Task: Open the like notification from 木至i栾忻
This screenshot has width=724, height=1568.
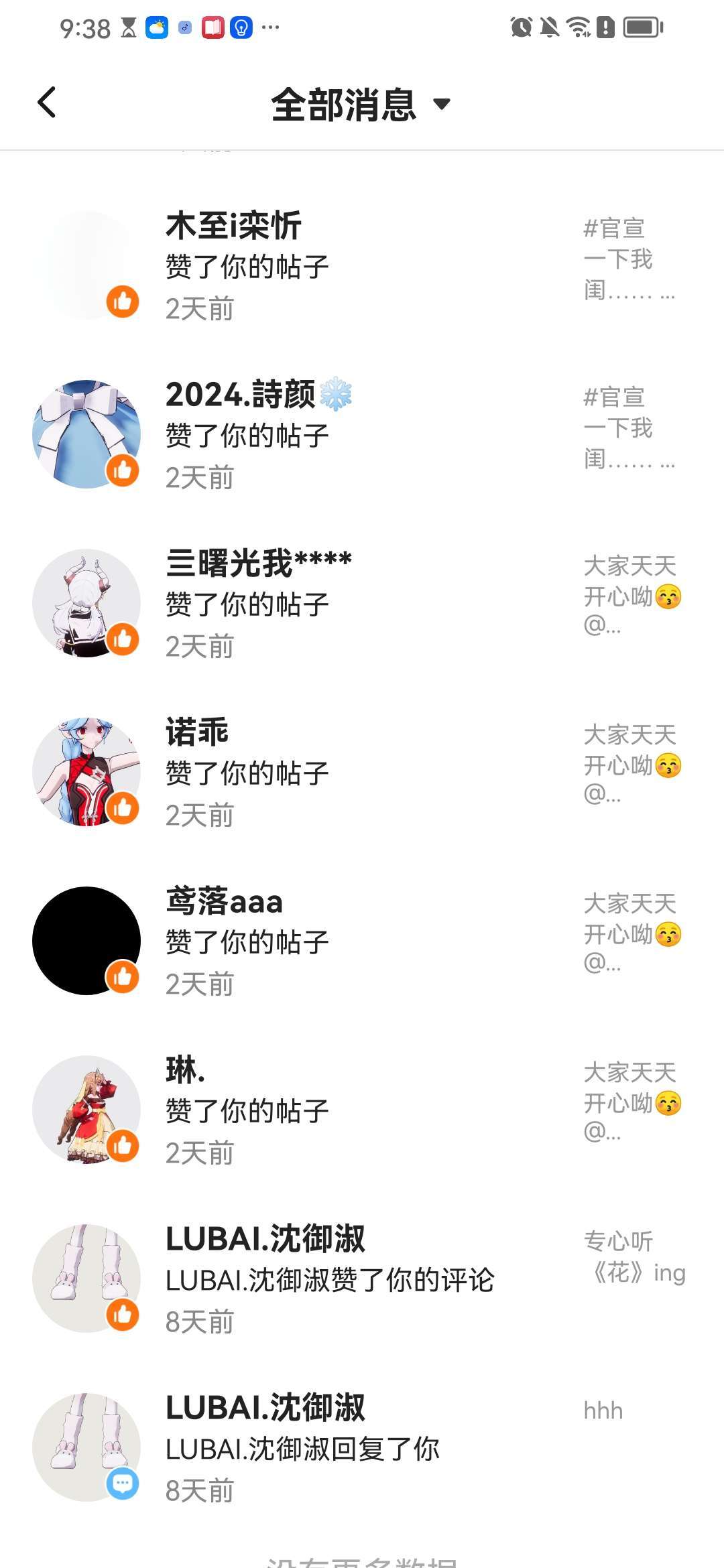Action: pos(362,266)
